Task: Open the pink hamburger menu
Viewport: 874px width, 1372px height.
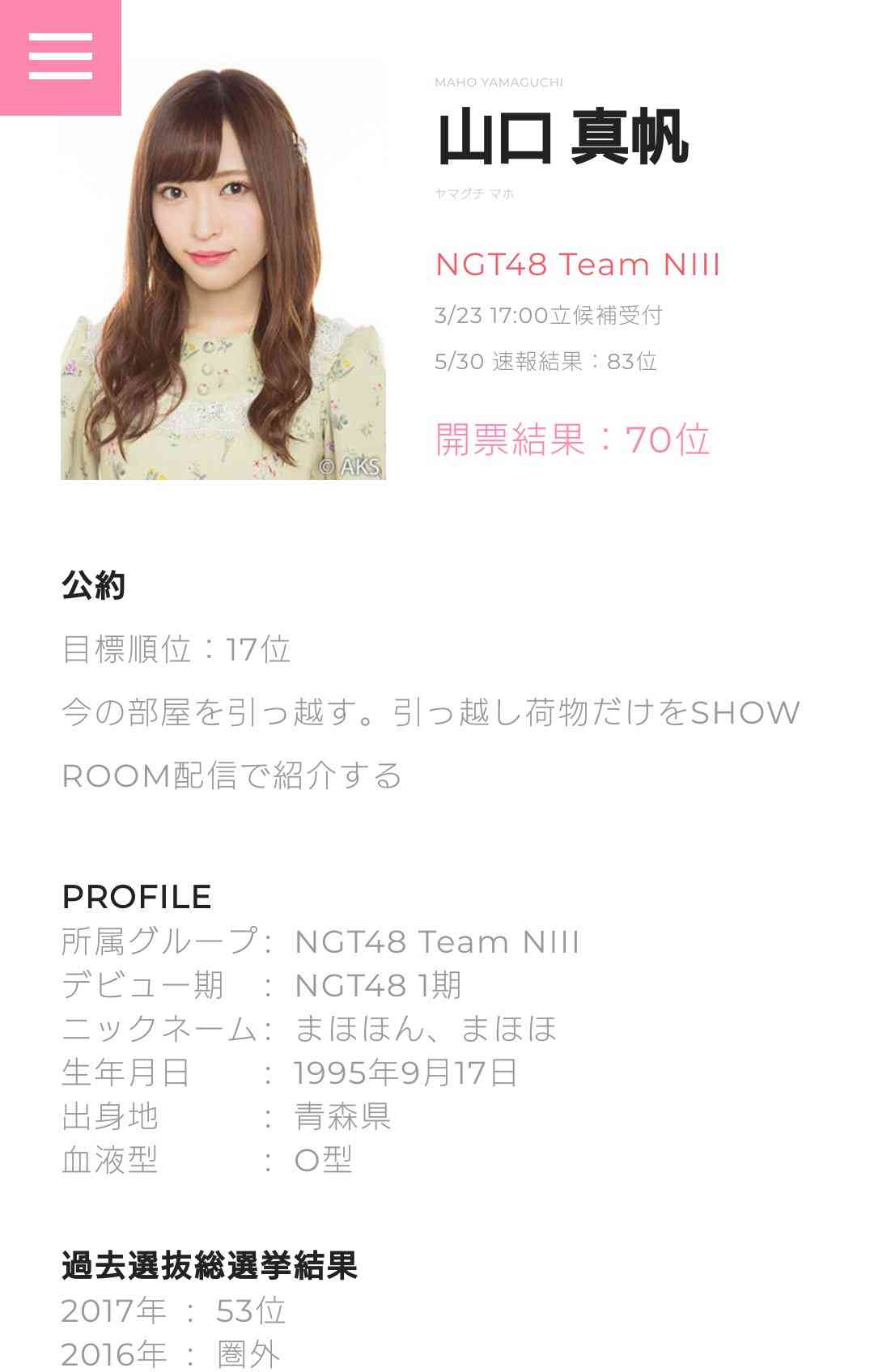Action: pos(61,57)
